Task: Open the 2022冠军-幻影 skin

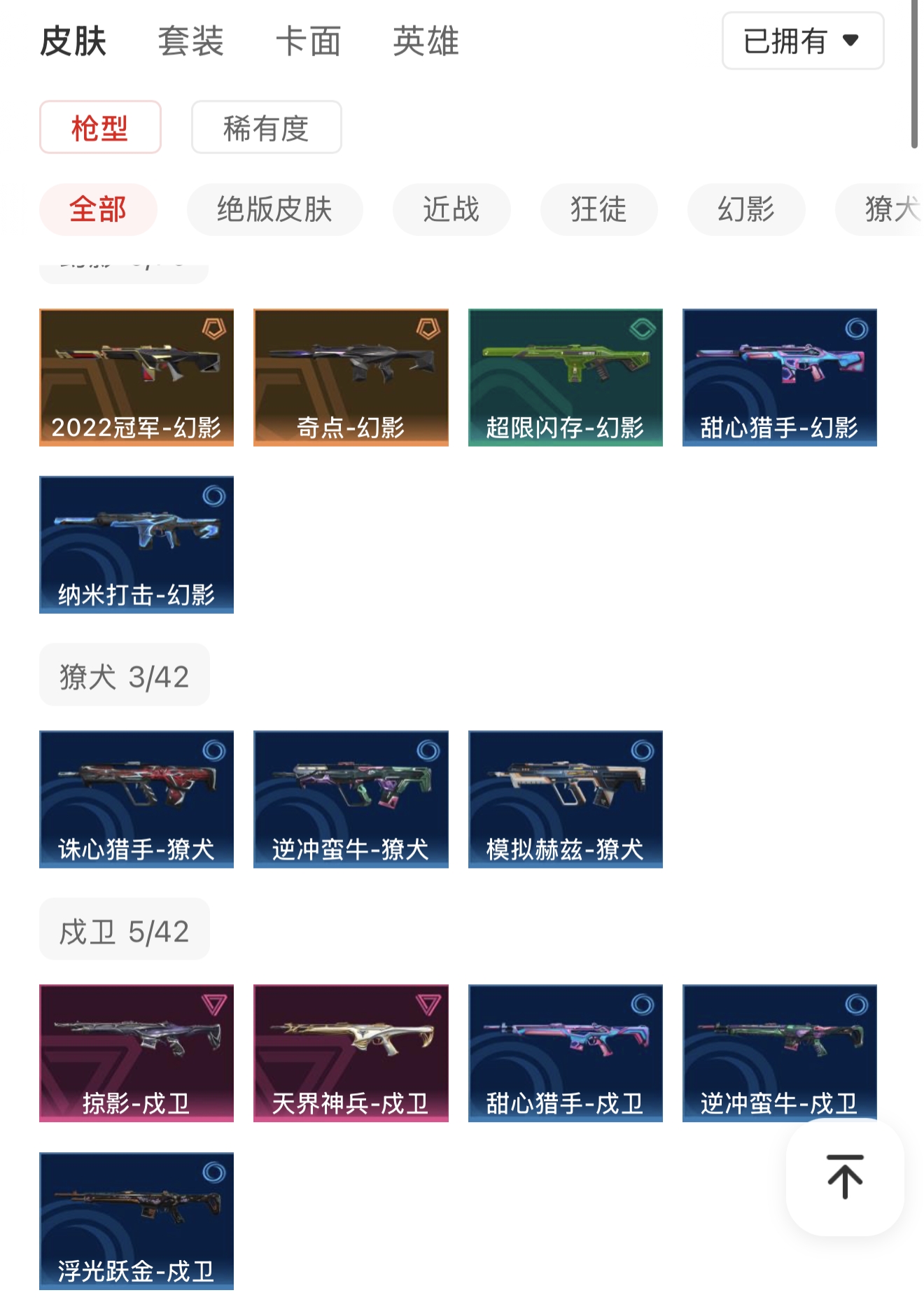Action: pyautogui.click(x=136, y=377)
